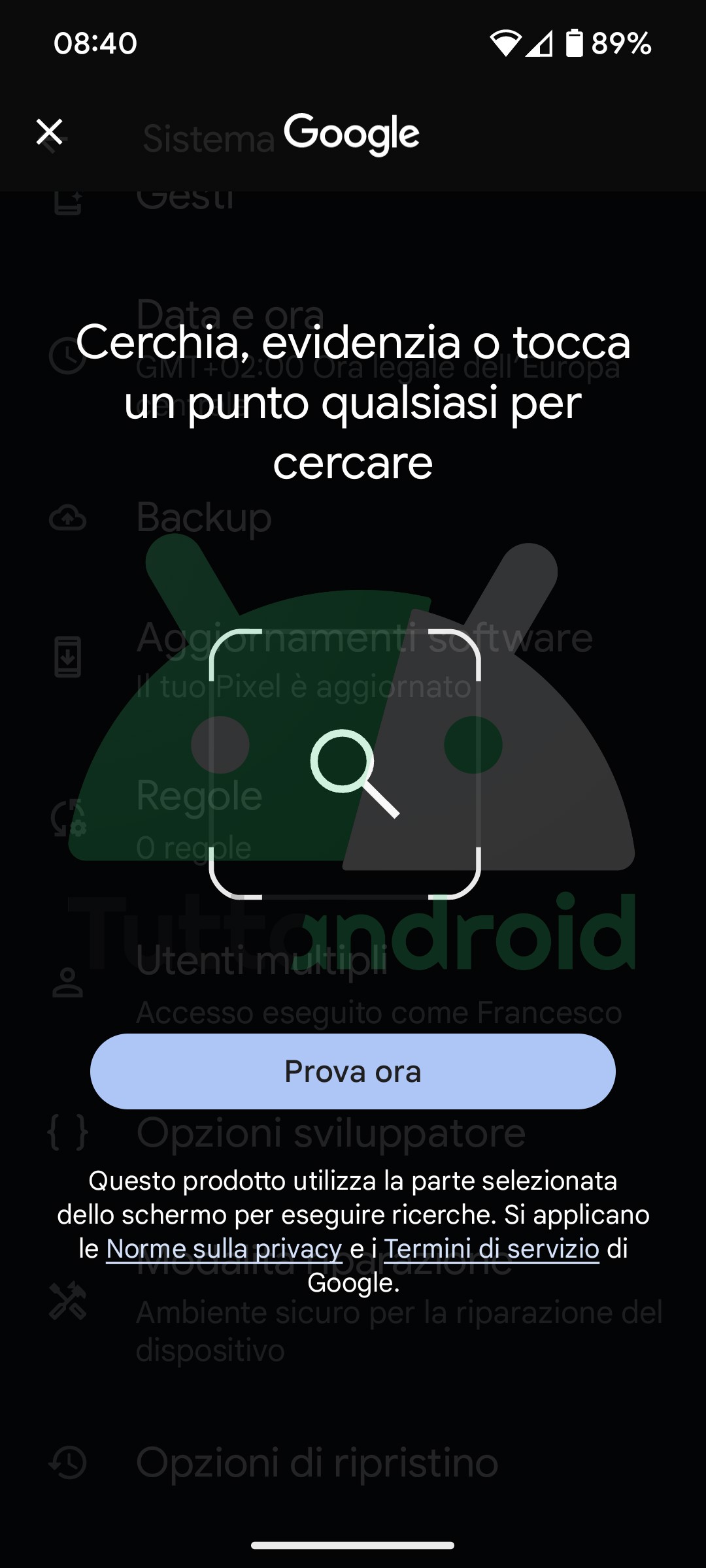The height and width of the screenshot is (1568, 706).
Task: Tap the Prova ora button
Action: pos(353,1071)
